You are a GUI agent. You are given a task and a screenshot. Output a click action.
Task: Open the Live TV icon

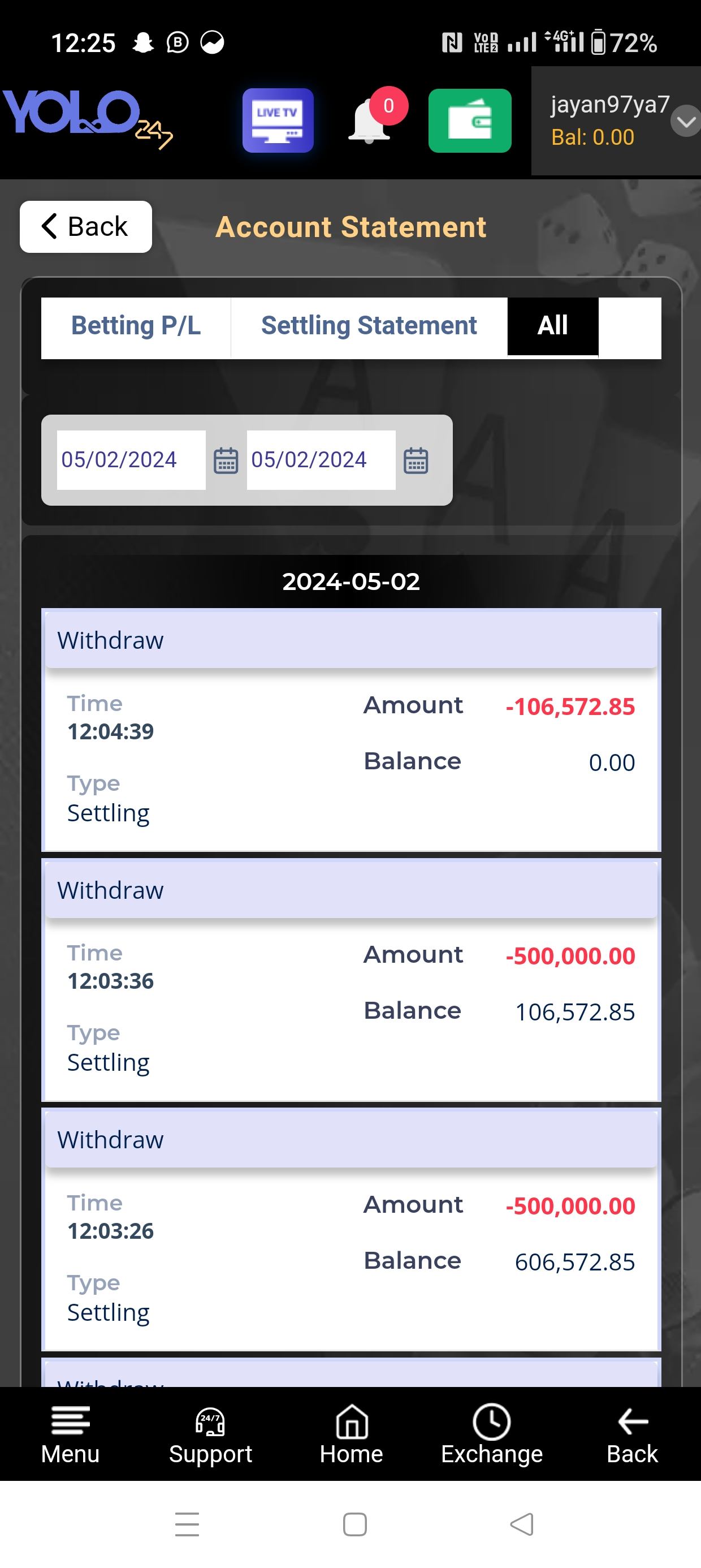(278, 120)
